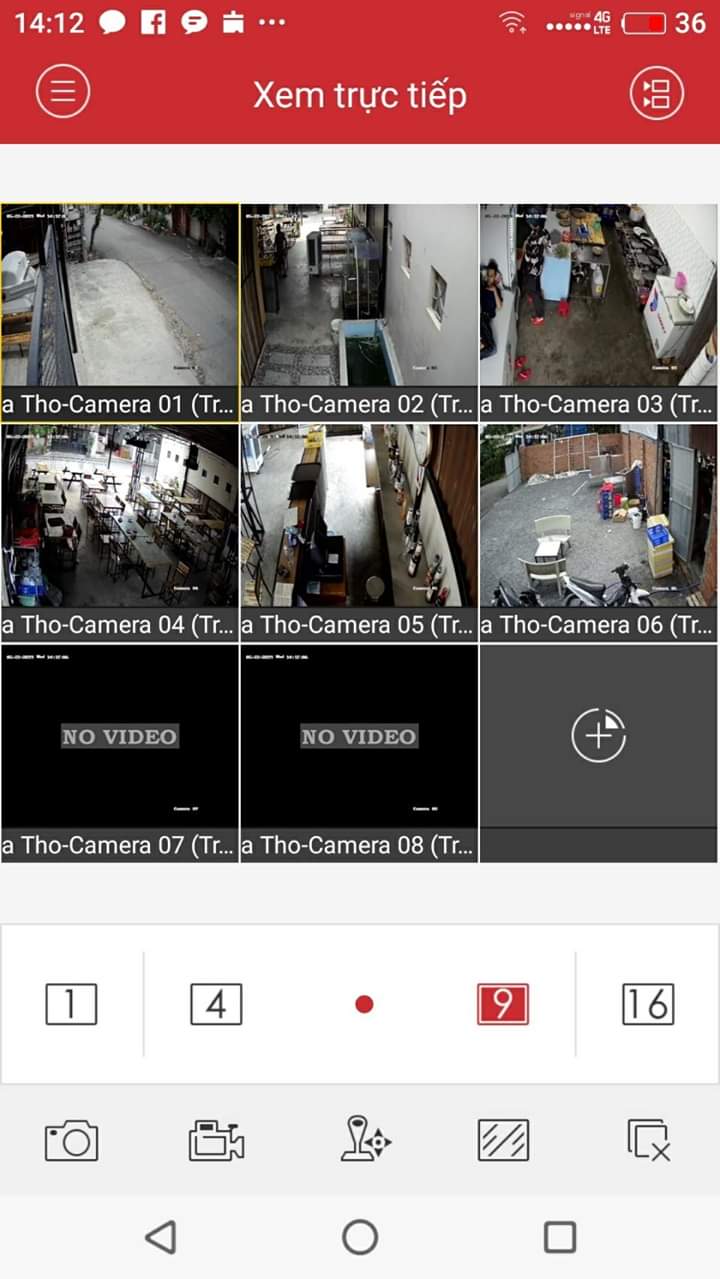Choose the Camera 06 feed

tap(598, 516)
